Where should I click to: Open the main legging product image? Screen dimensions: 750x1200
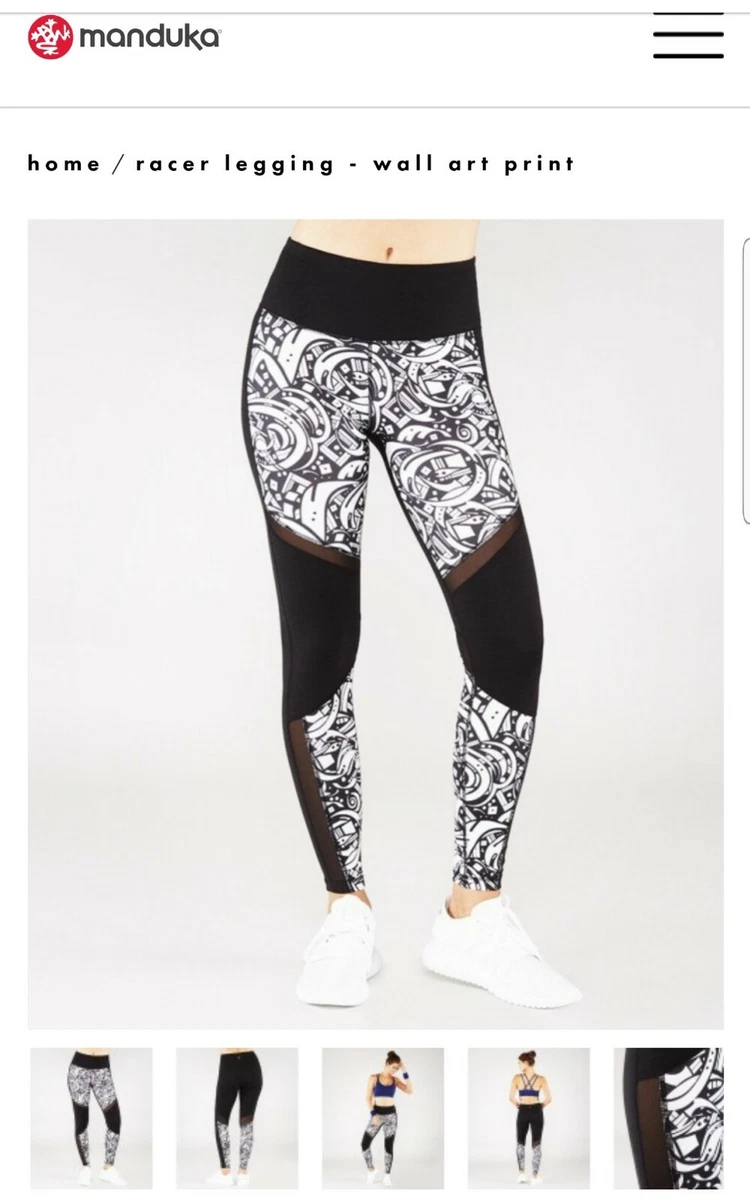click(x=375, y=624)
